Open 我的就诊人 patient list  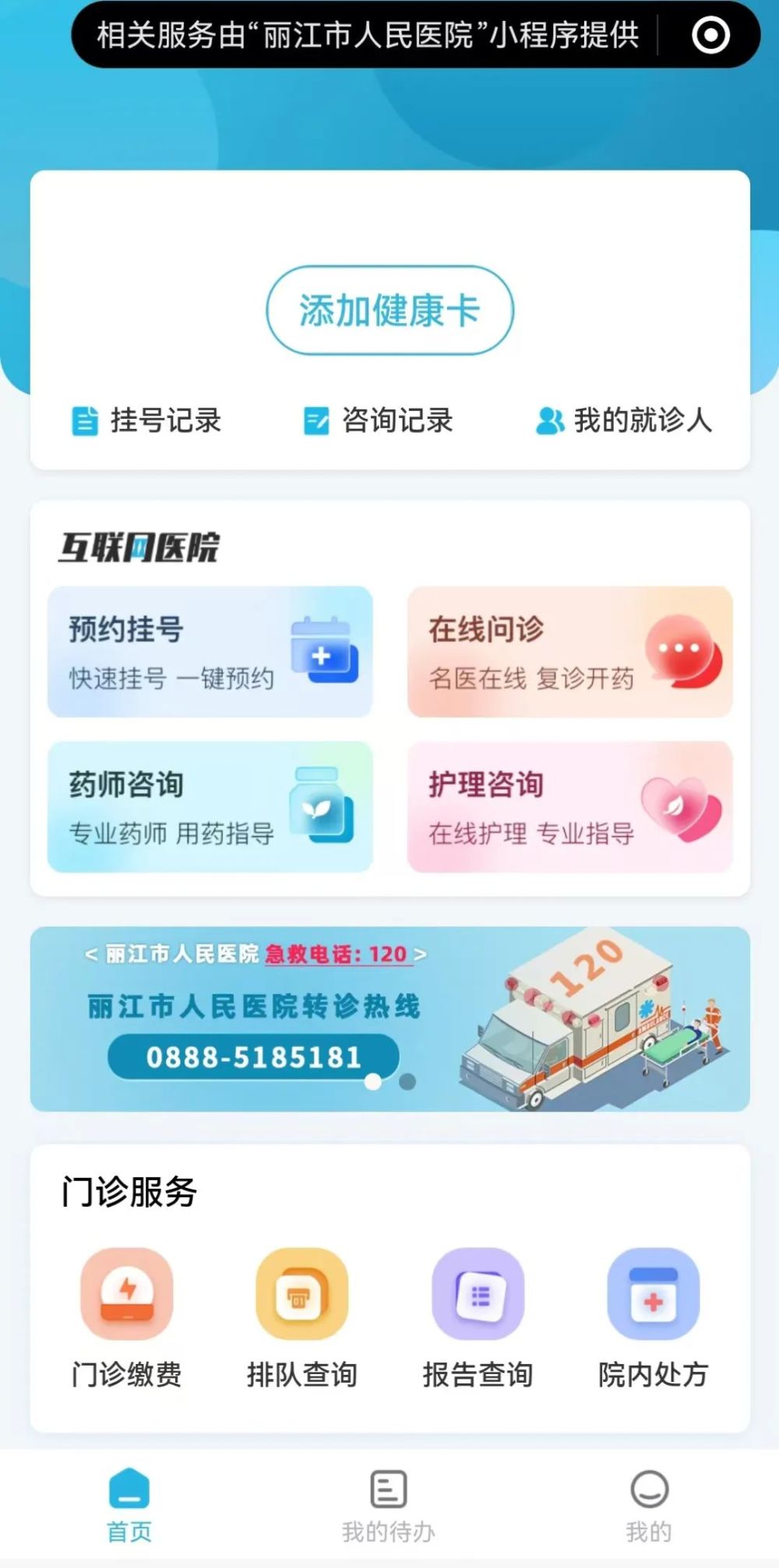click(x=624, y=420)
